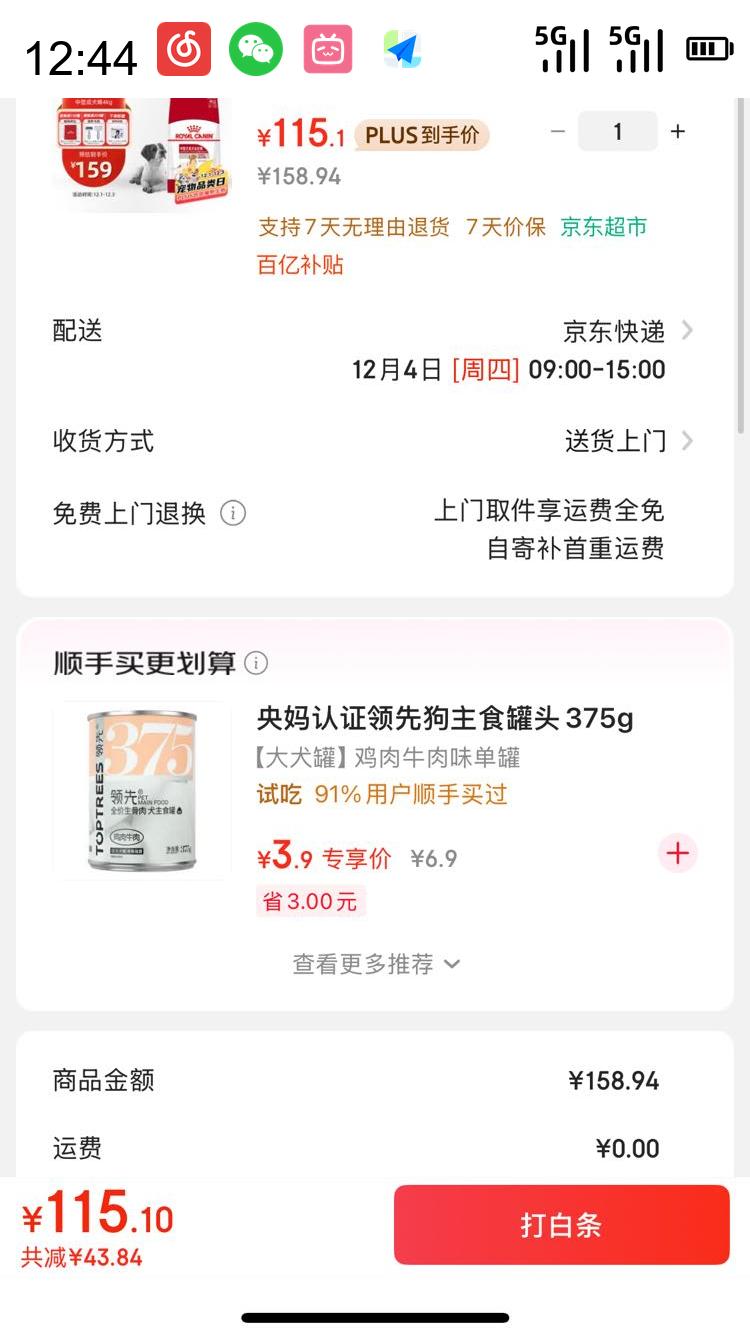Image resolution: width=750 pixels, height=1339 pixels.
Task: Pay with 打白条
Action: [x=561, y=1225]
